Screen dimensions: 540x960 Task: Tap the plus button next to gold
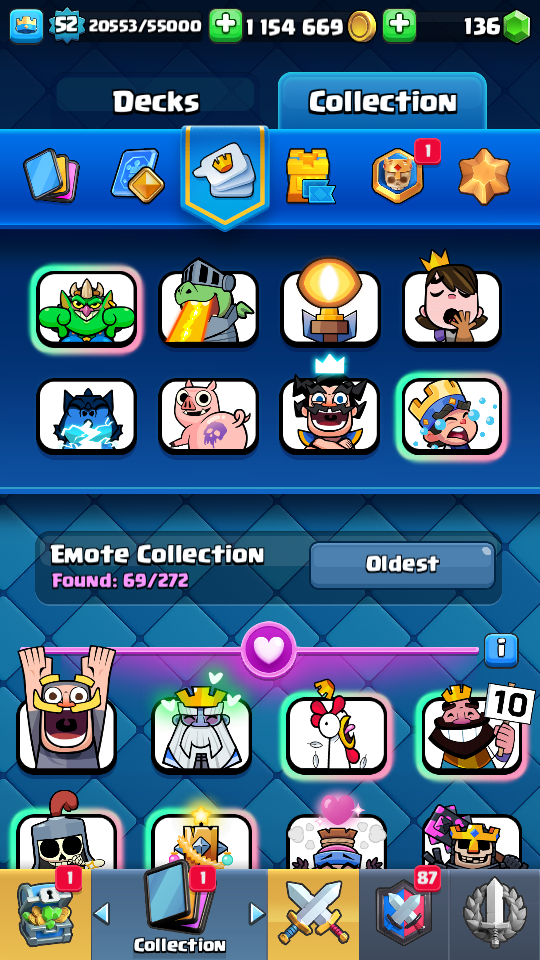(225, 25)
